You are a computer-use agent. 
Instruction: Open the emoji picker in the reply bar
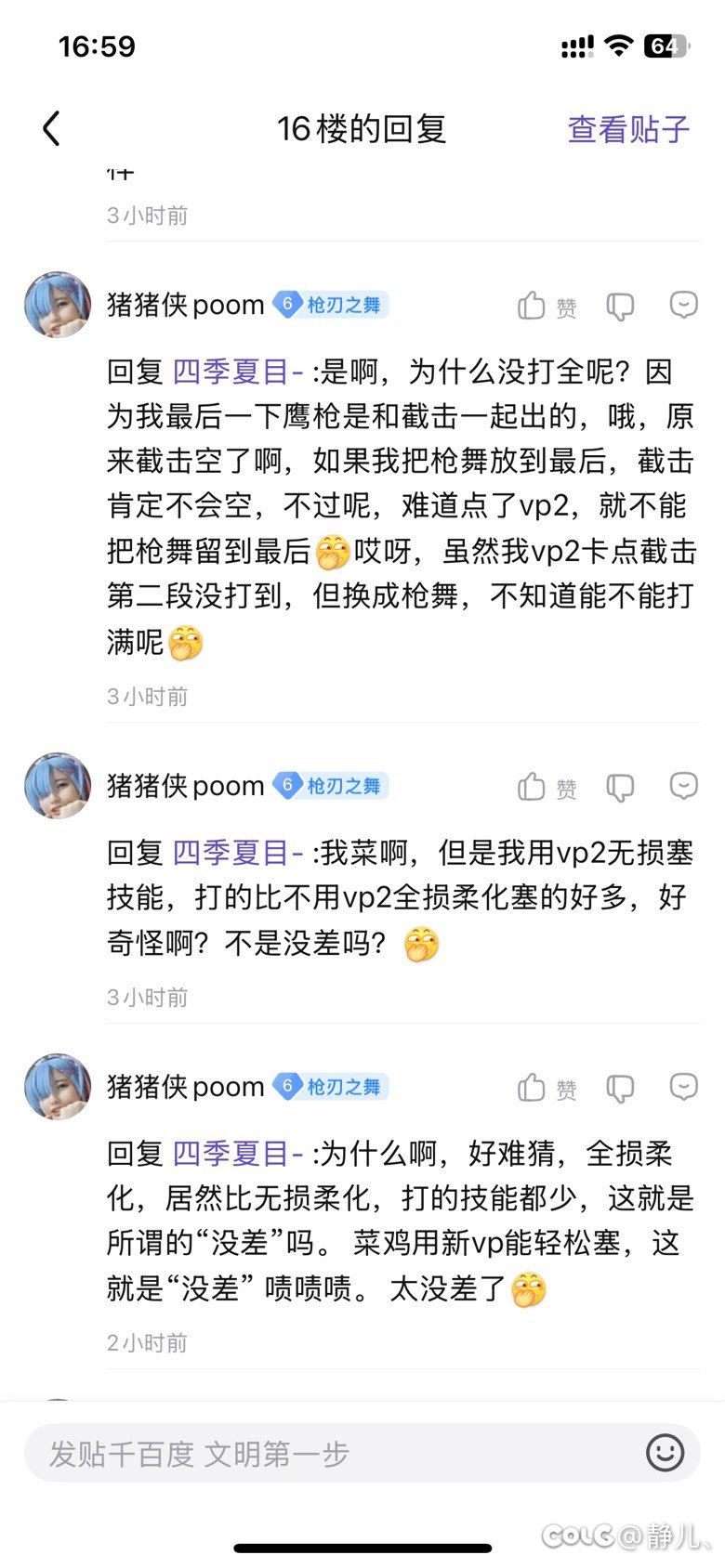[x=665, y=1453]
